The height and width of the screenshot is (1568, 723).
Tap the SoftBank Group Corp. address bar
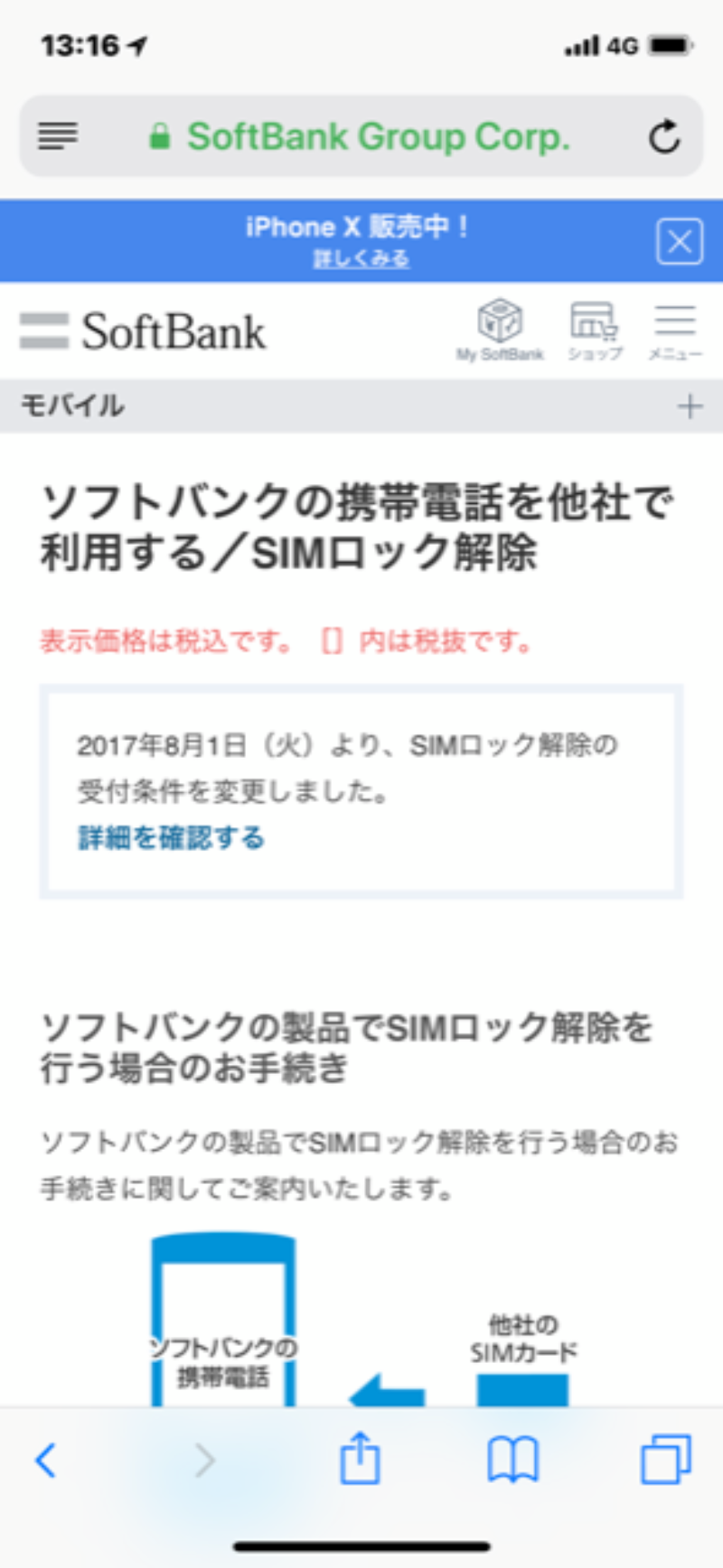[x=361, y=136]
